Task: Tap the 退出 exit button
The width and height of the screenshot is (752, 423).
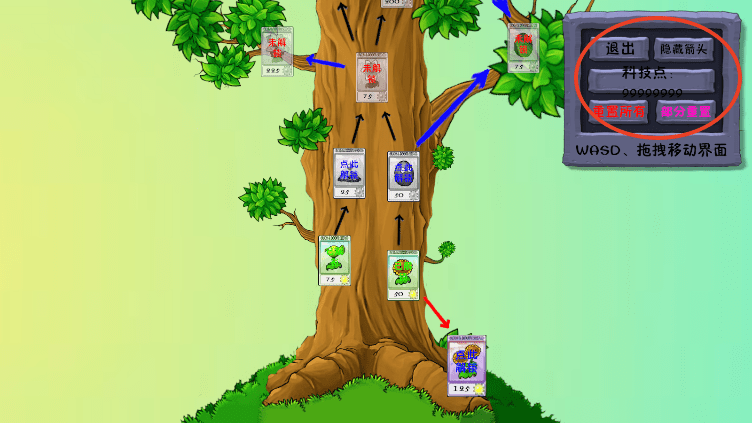Action: click(x=619, y=47)
